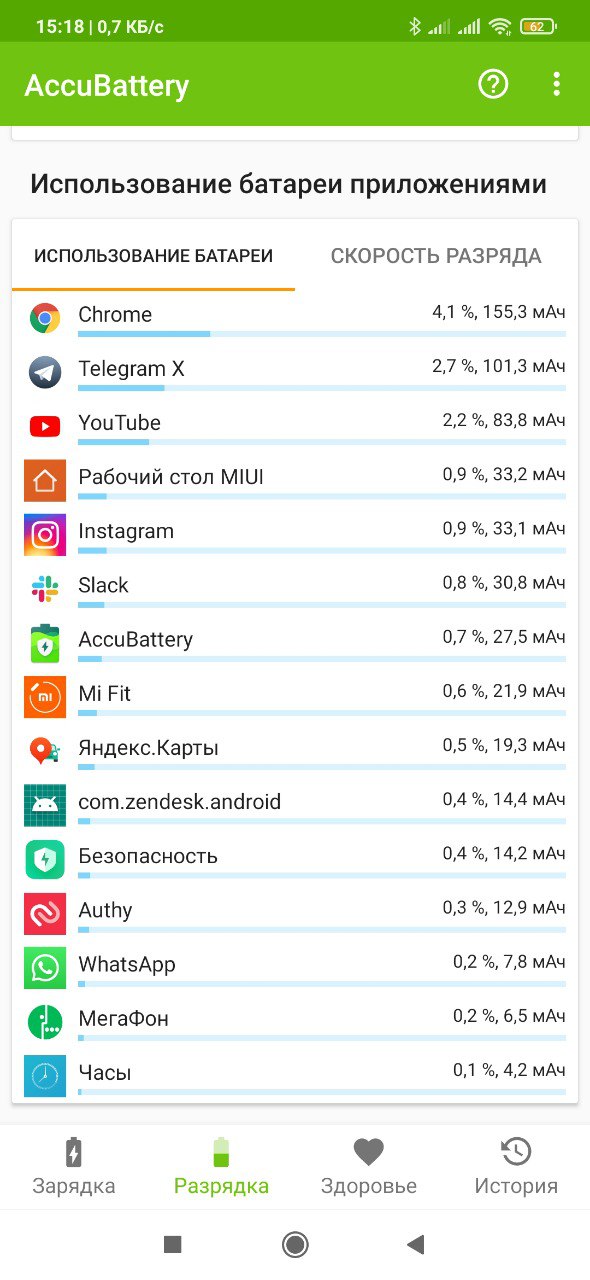Tap the system home button
This screenshot has height=1280, width=590.
pos(295,1244)
